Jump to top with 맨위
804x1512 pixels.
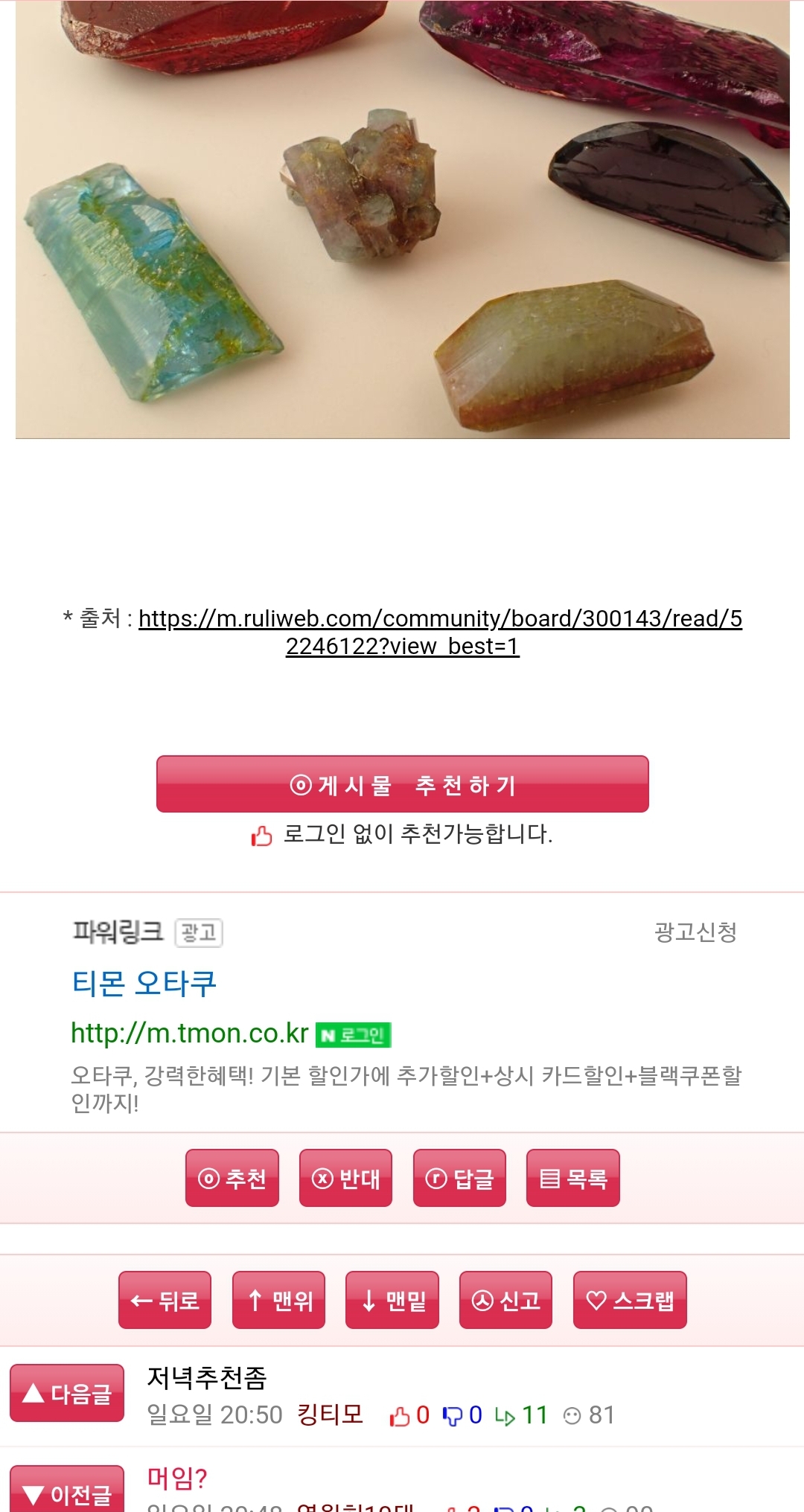click(278, 1300)
